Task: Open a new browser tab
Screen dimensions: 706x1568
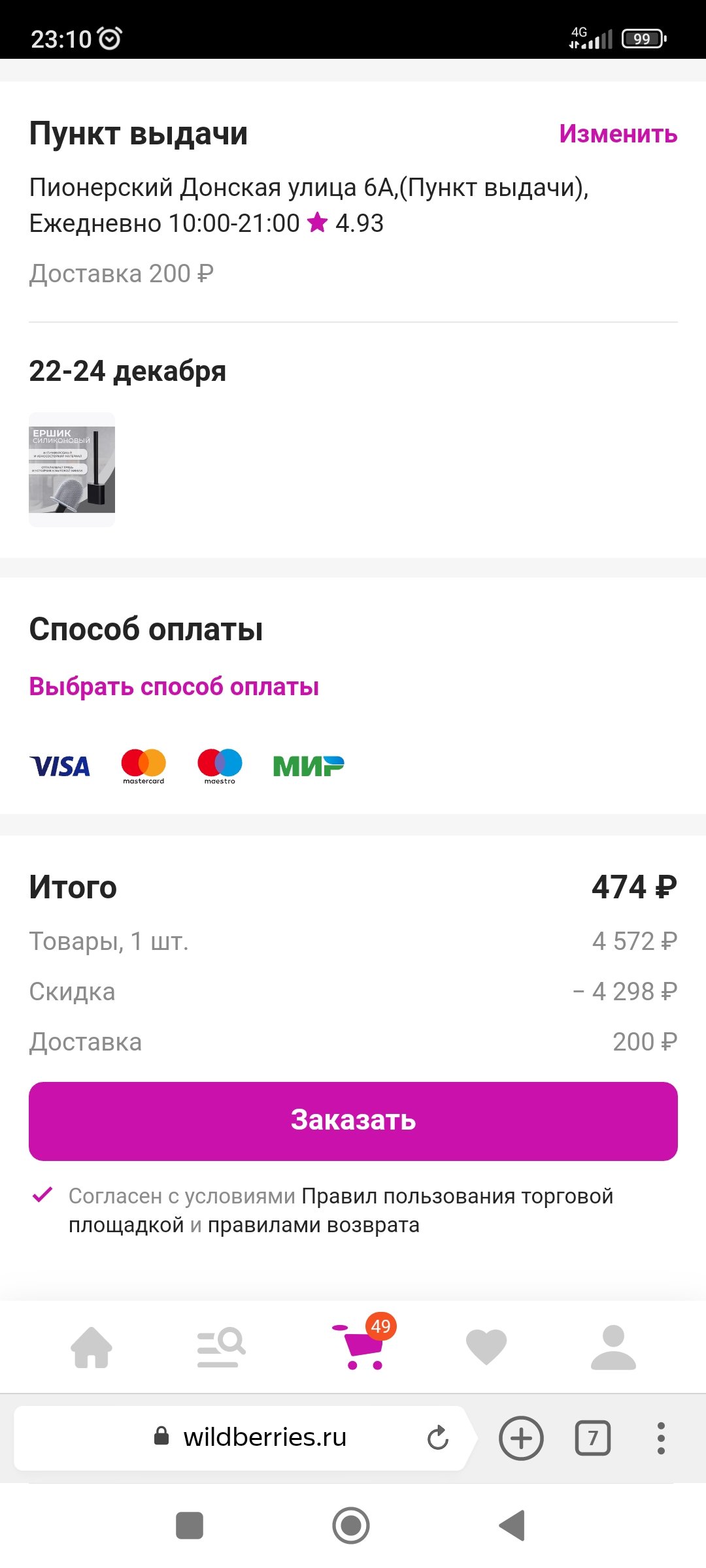Action: point(521,1438)
